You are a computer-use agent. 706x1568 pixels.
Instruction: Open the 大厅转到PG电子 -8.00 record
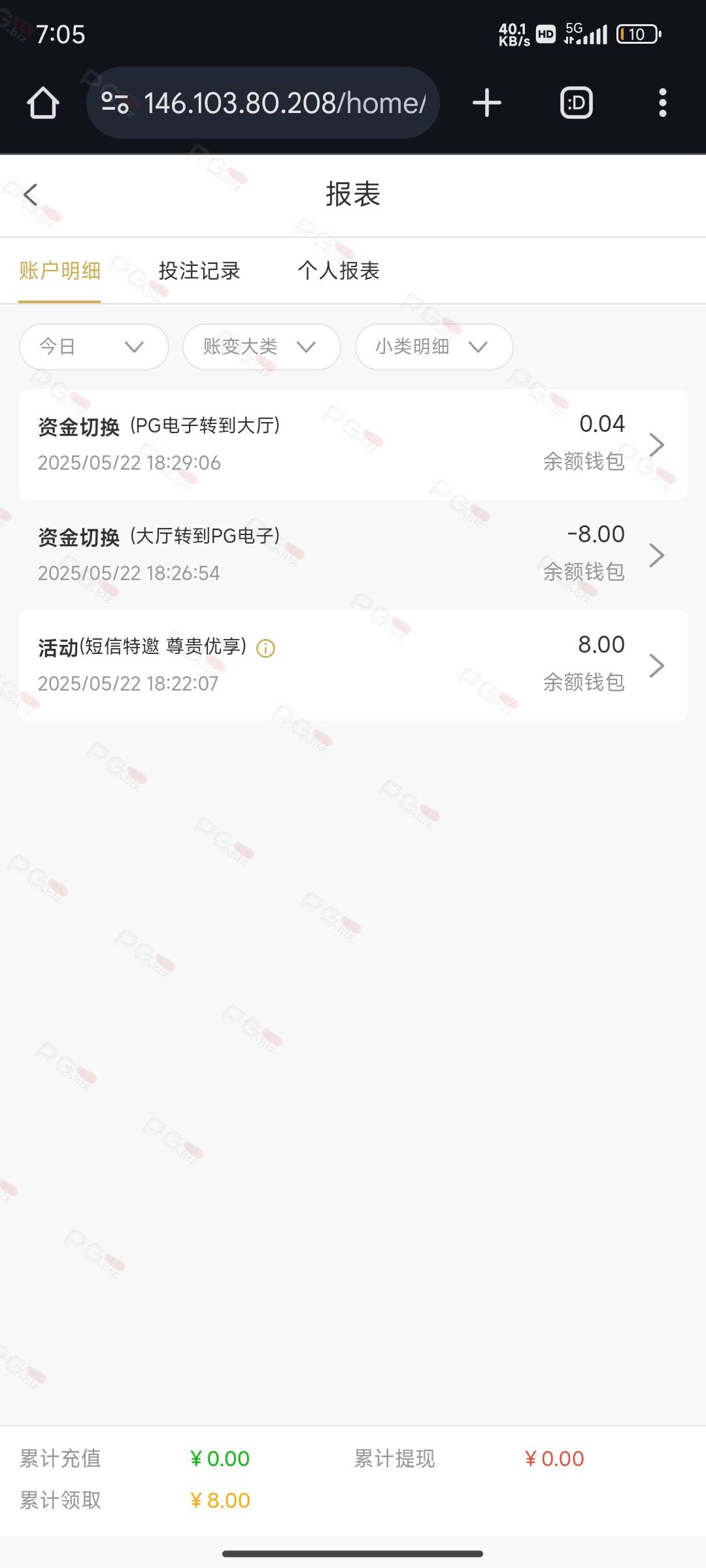[353, 555]
